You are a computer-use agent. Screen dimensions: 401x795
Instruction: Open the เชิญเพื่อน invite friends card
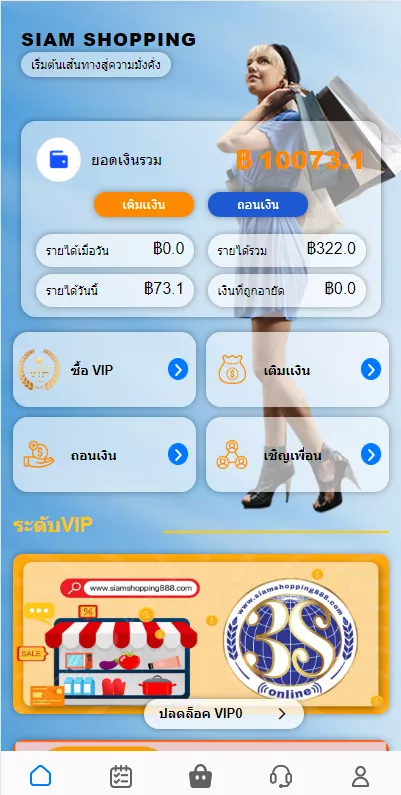(297, 455)
